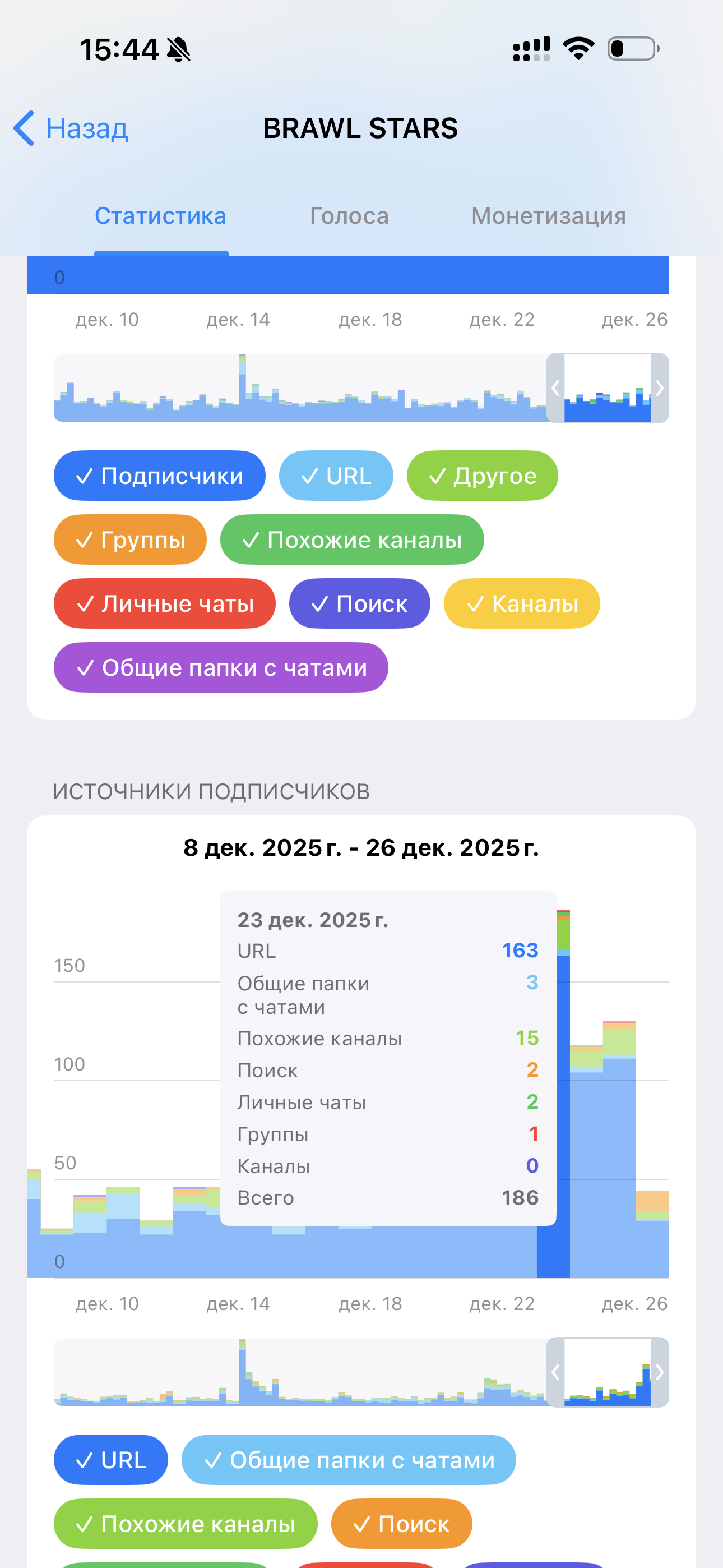
Task: Select the Статистика tab
Action: coord(161,216)
